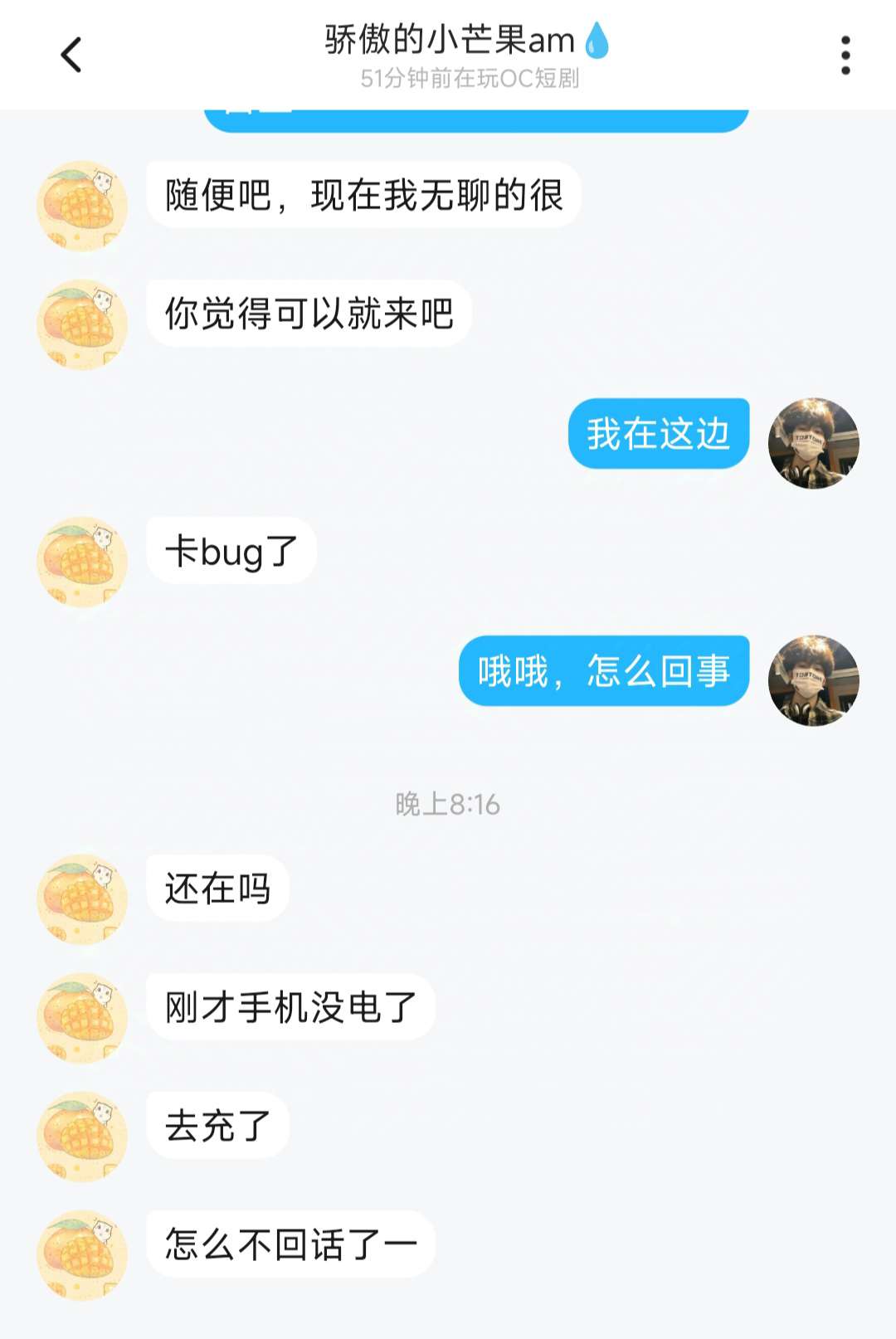Tap mango avatar beside "怎么不回话了一"
This screenshot has height=1339, width=896.
pos(82,1254)
